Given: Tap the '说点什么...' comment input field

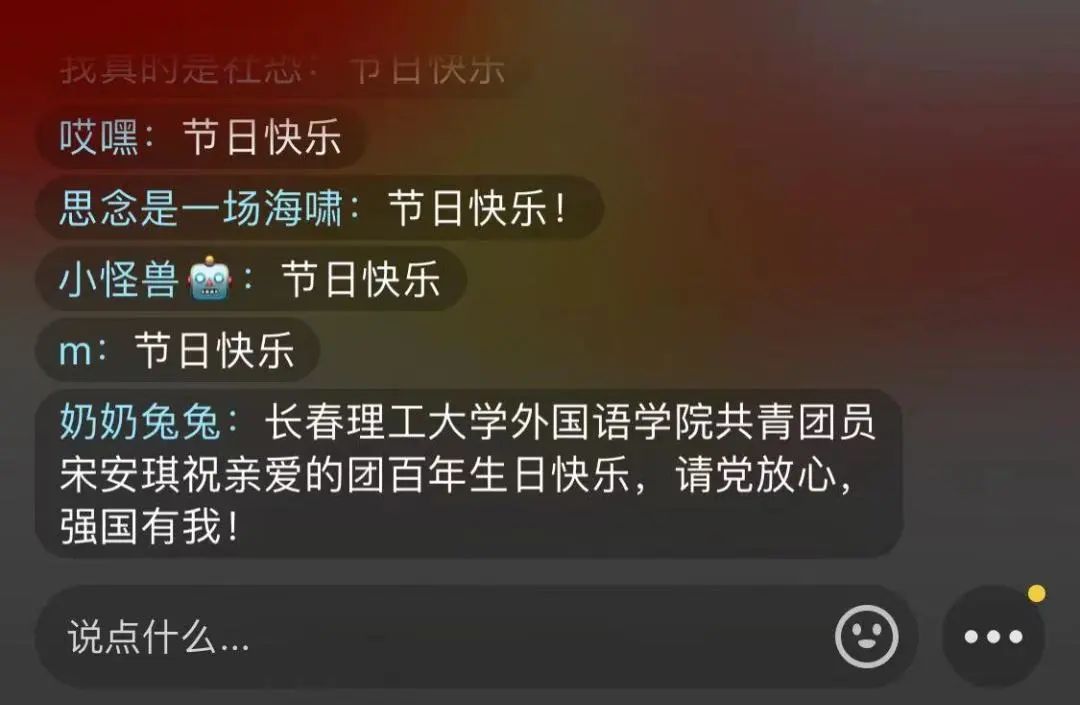Looking at the screenshot, I should tap(400, 637).
